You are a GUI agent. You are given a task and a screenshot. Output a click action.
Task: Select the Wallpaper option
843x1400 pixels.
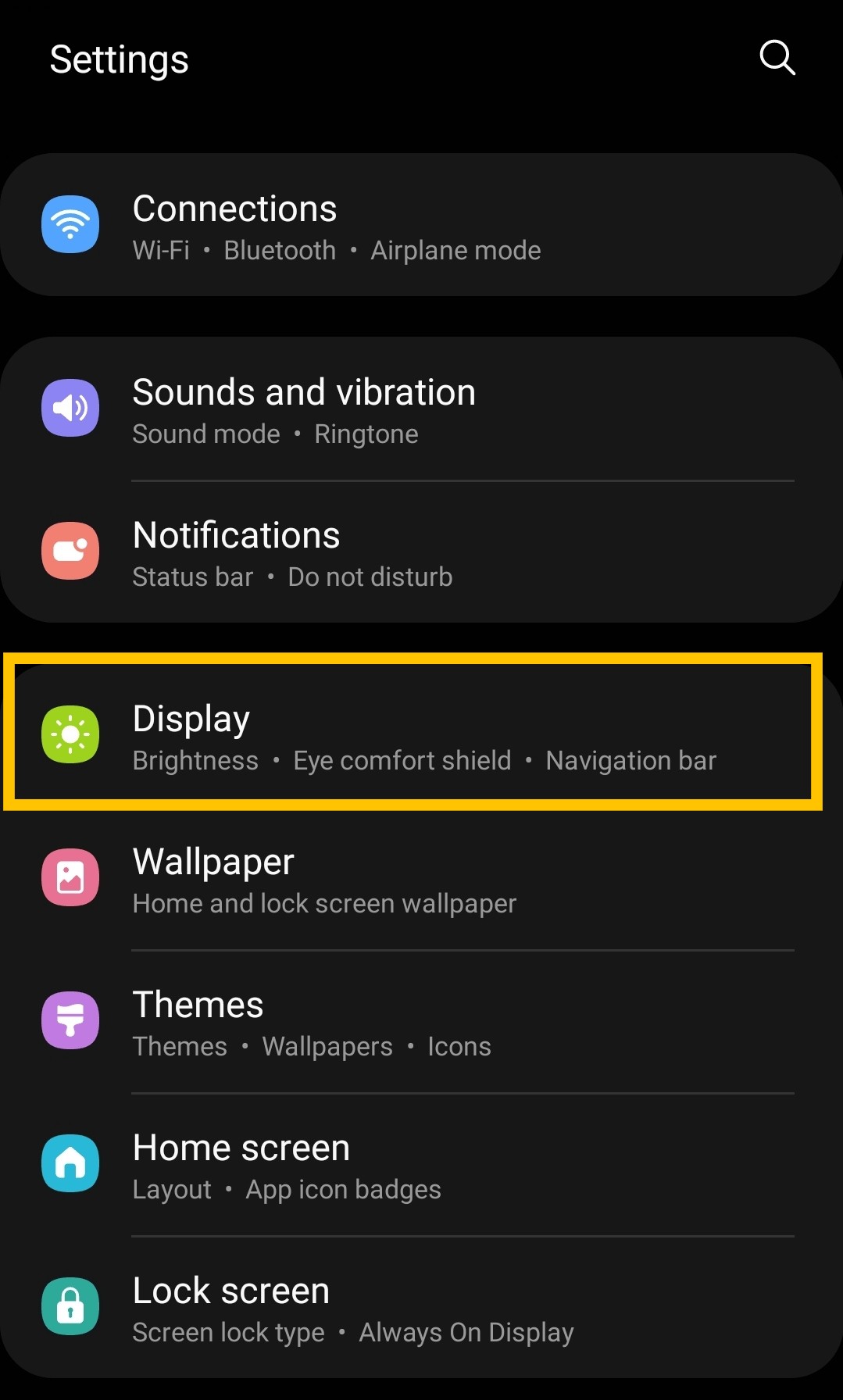click(x=421, y=879)
